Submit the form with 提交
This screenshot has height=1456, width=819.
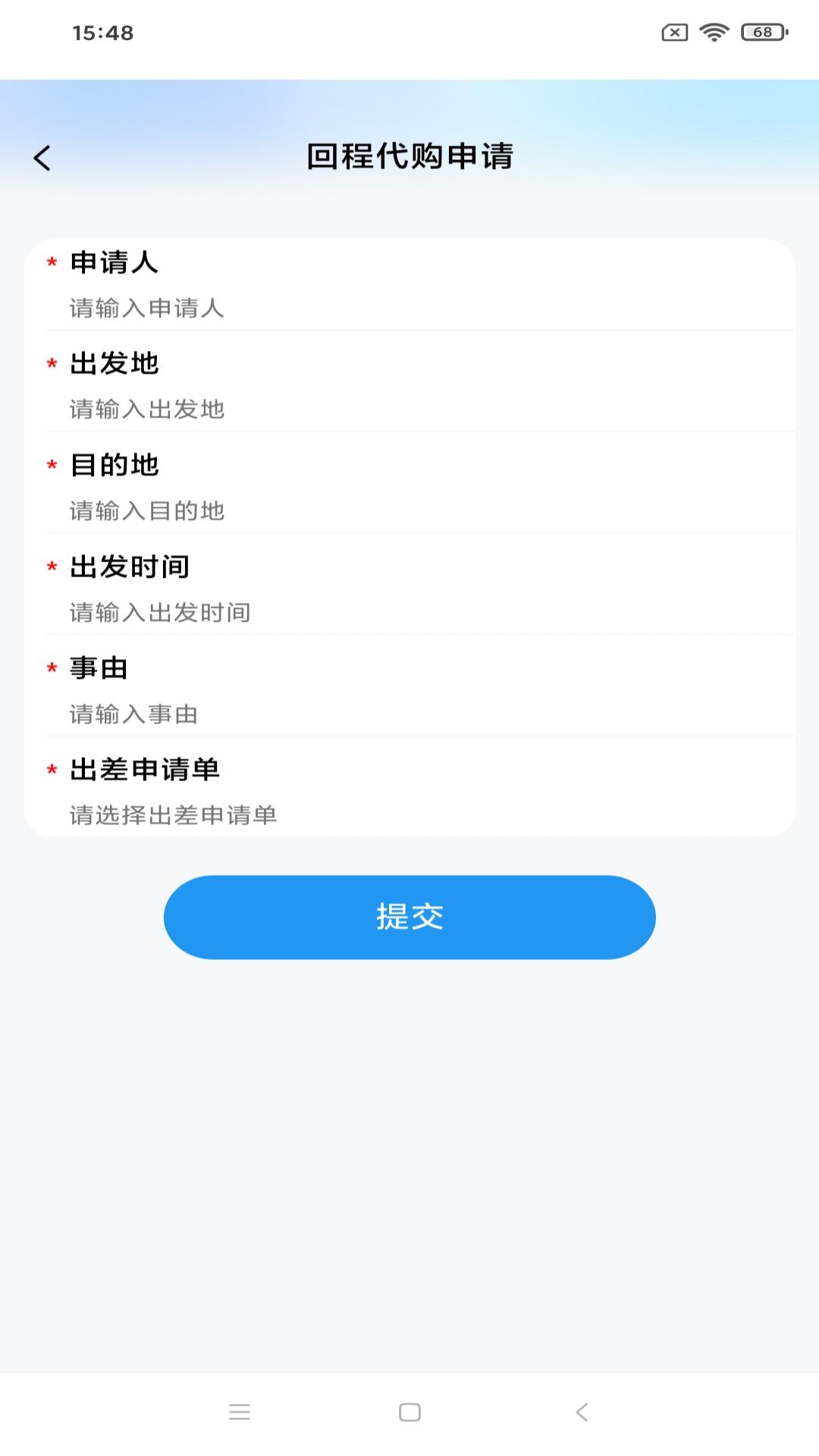[x=409, y=917]
